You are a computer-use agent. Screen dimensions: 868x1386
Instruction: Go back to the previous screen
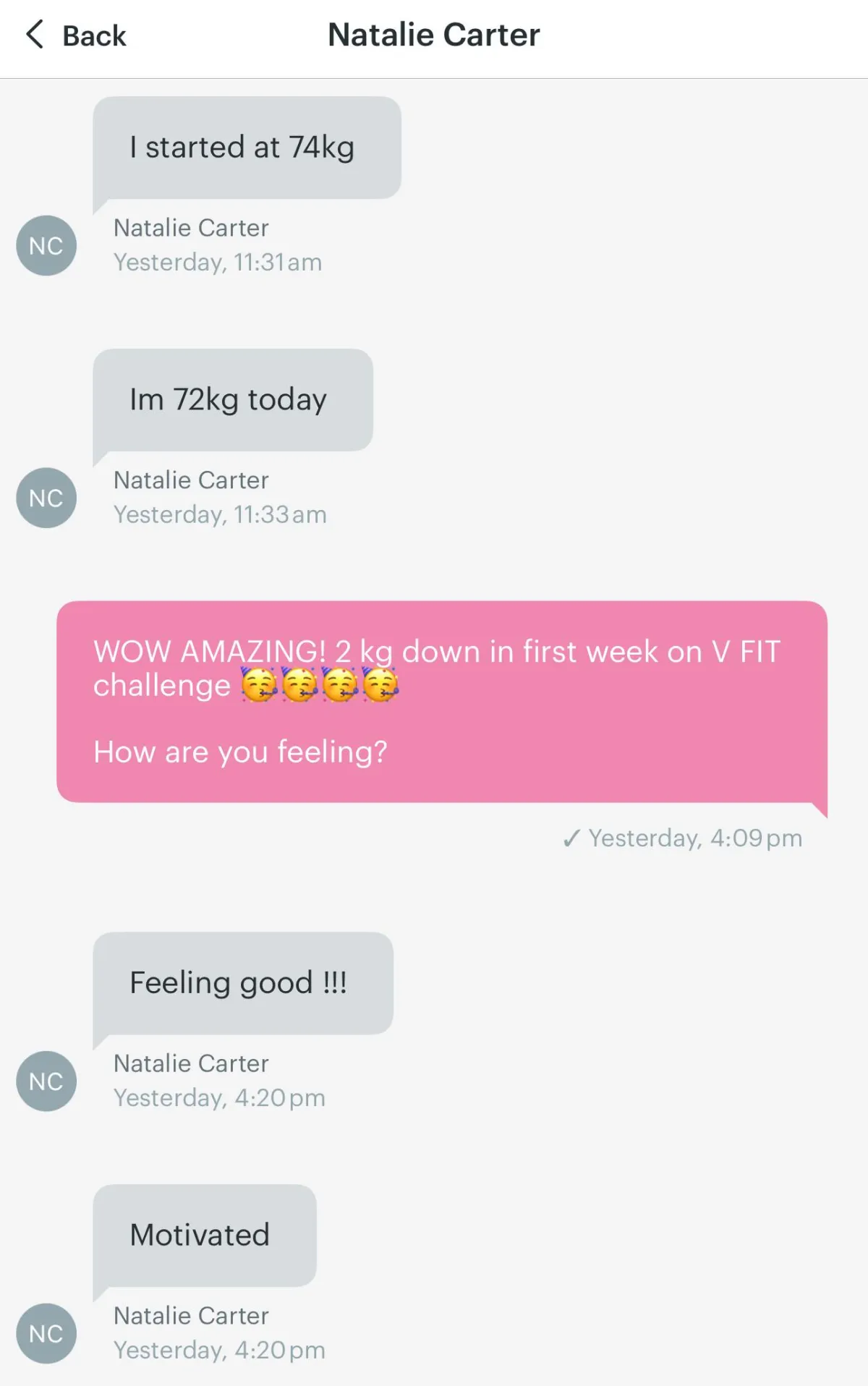click(76, 35)
